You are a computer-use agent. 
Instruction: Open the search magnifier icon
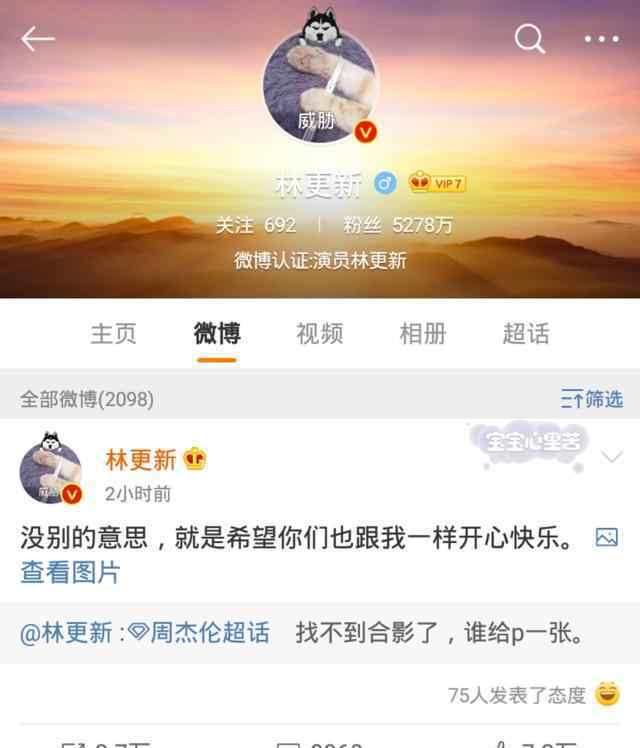tap(529, 40)
